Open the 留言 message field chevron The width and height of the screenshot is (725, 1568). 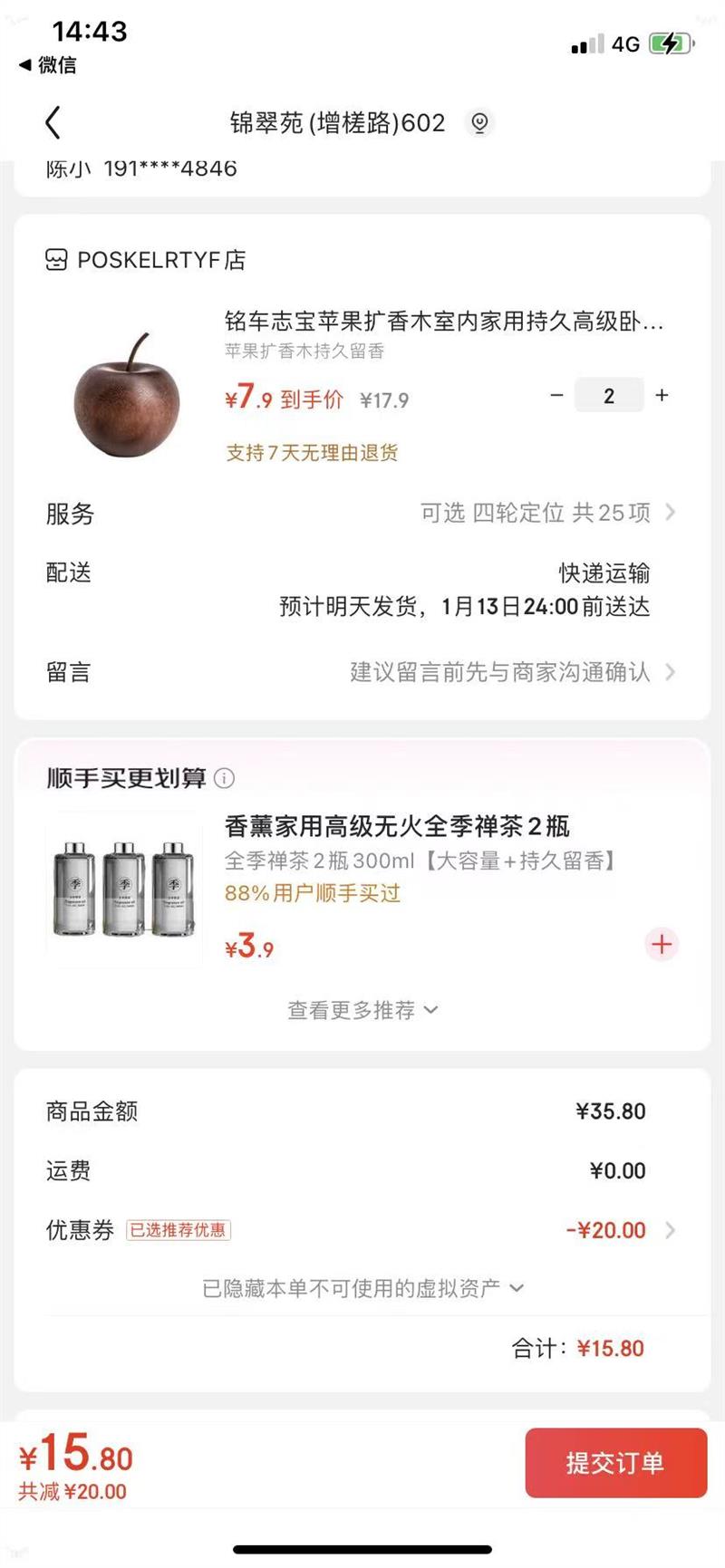click(x=671, y=672)
